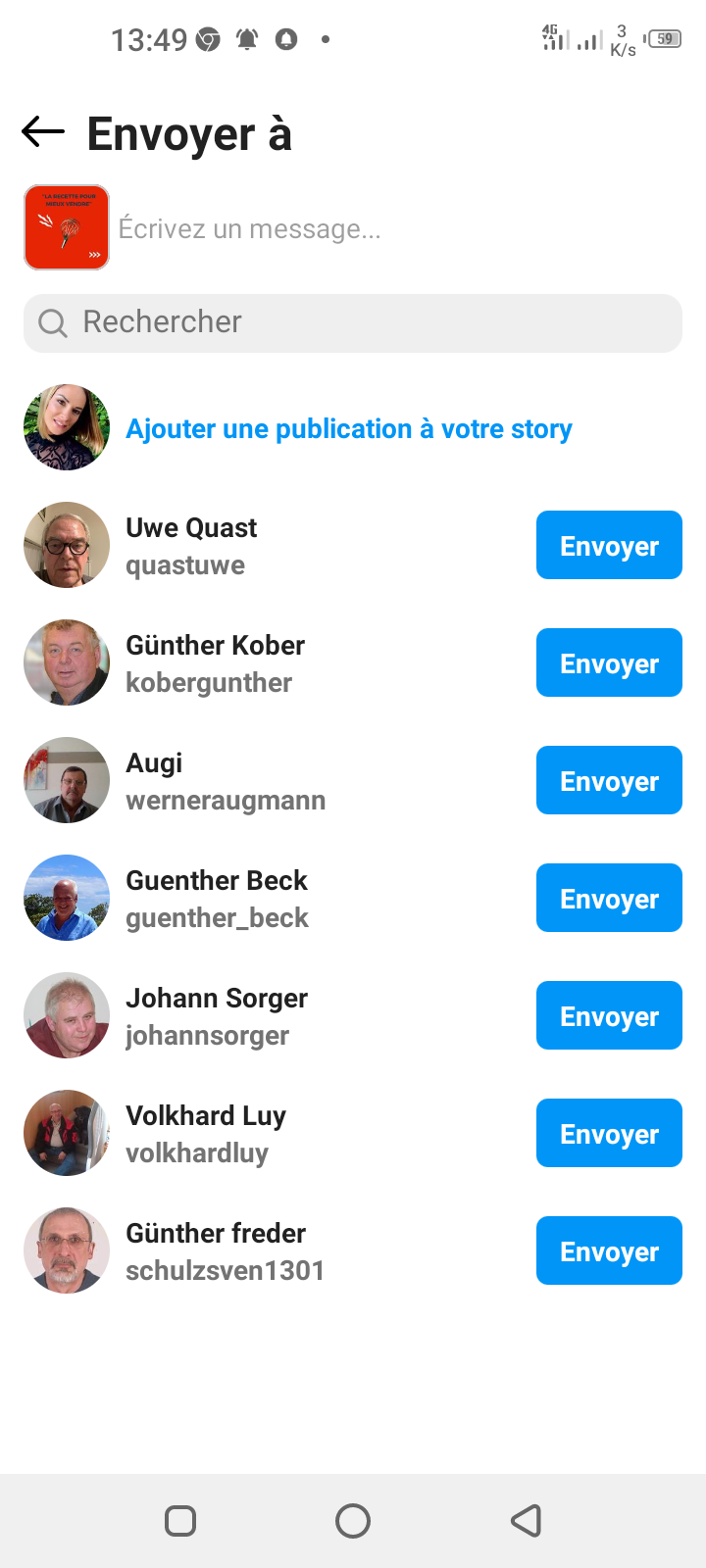
Task: Open the system recent apps view
Action: coord(180,1521)
